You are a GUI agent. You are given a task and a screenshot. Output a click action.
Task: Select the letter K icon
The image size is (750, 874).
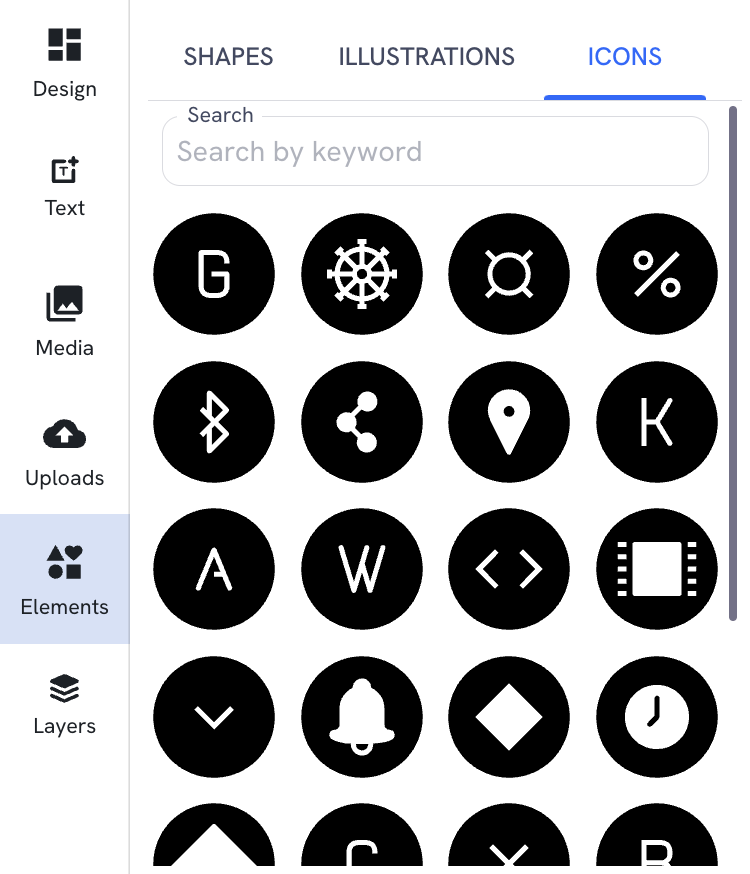tap(657, 422)
